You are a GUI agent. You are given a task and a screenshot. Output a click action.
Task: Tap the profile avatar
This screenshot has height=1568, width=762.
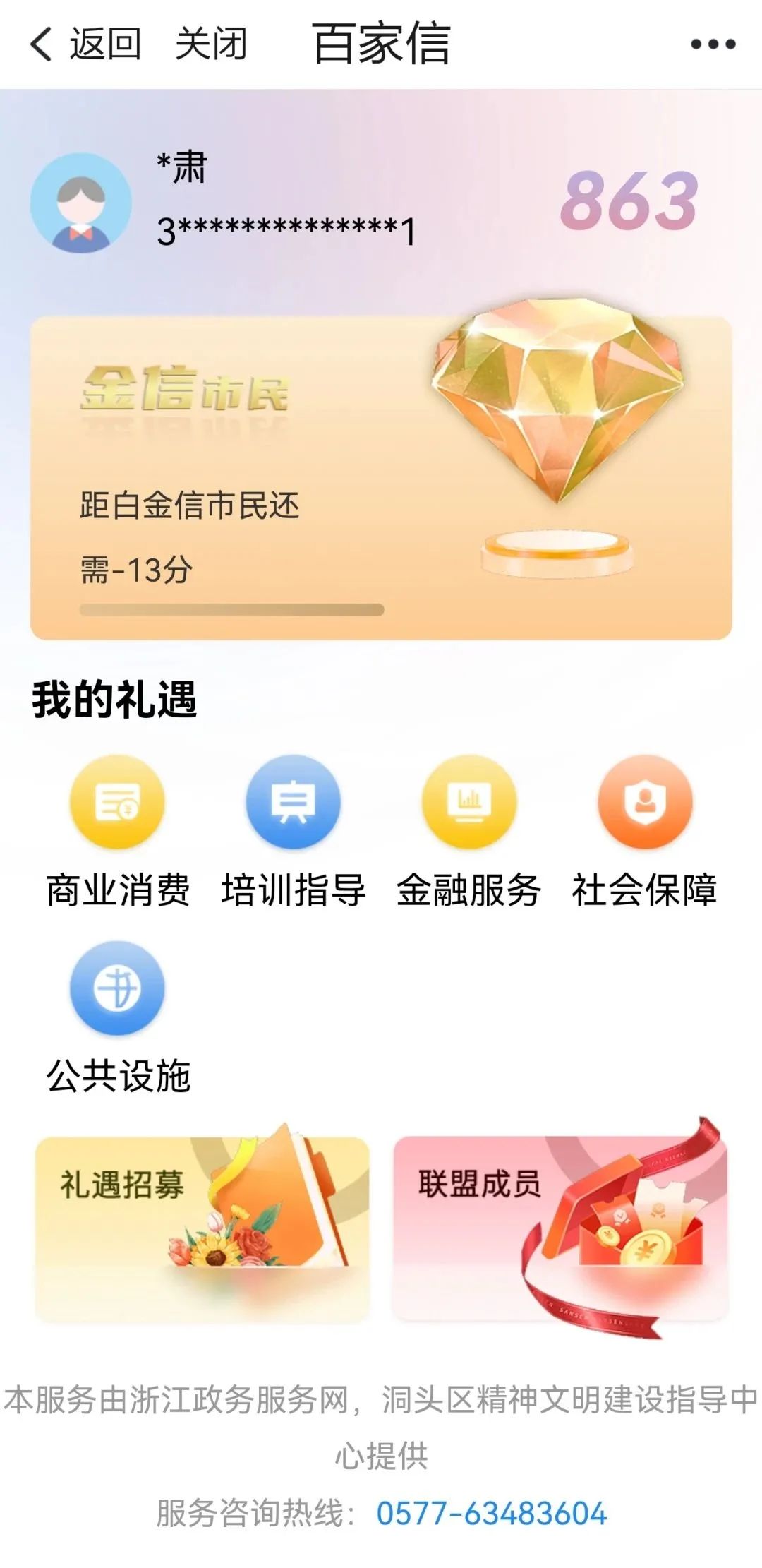click(81, 203)
